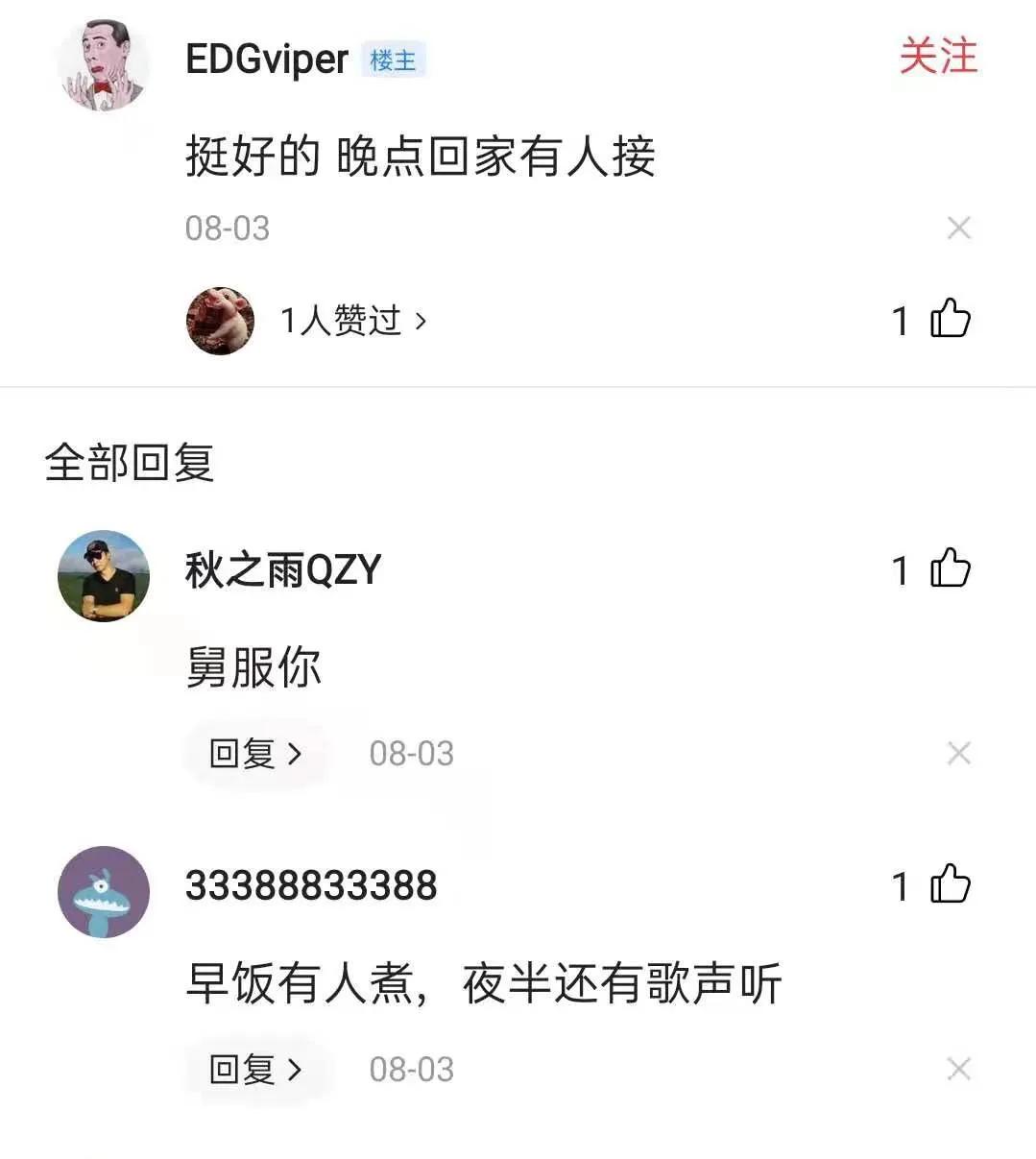
Task: Click the 08-03 date on the main post
Action: (227, 228)
